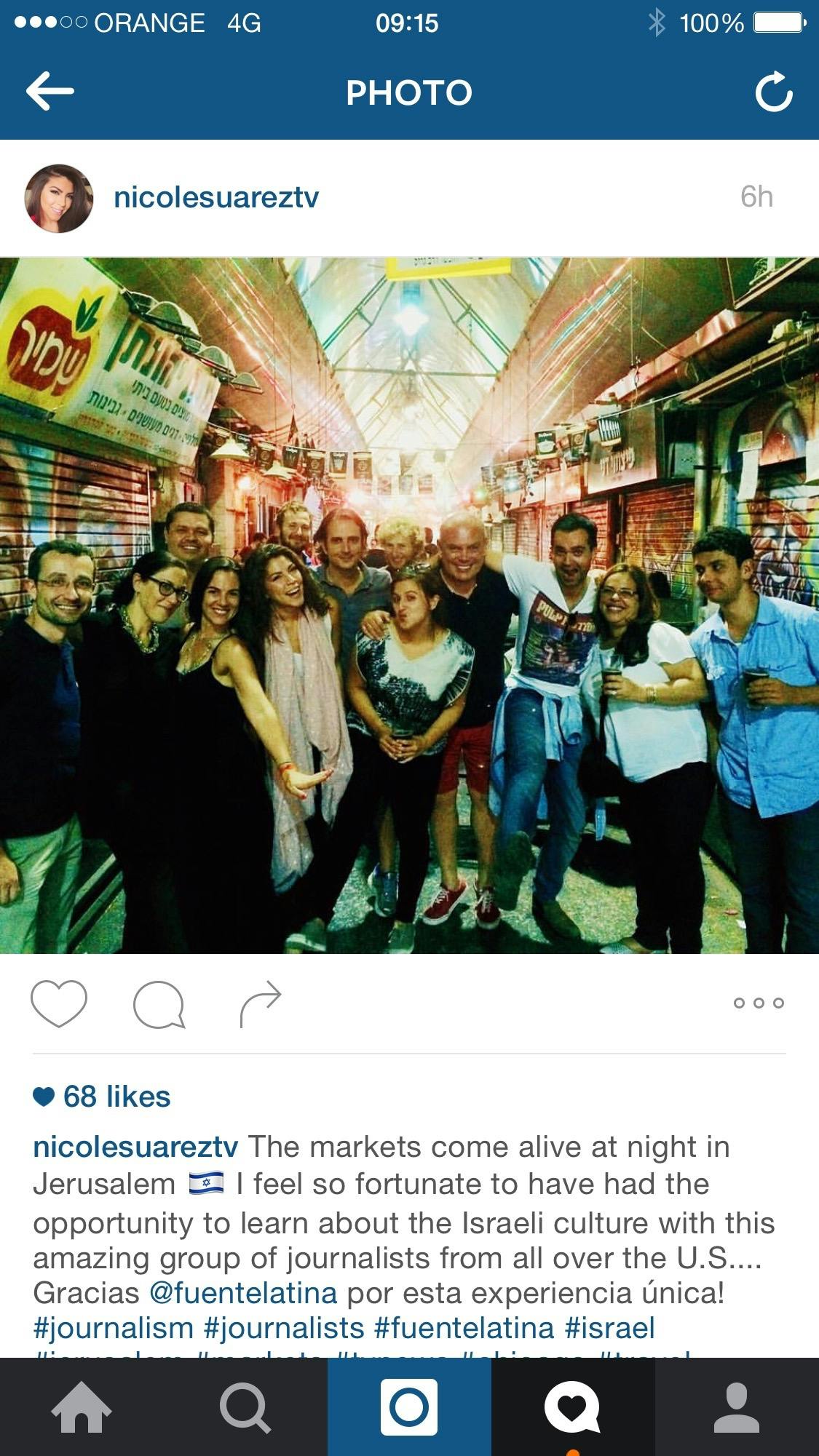The image size is (819, 1456).
Task: Share the post with the arrow icon
Action: (260, 1003)
